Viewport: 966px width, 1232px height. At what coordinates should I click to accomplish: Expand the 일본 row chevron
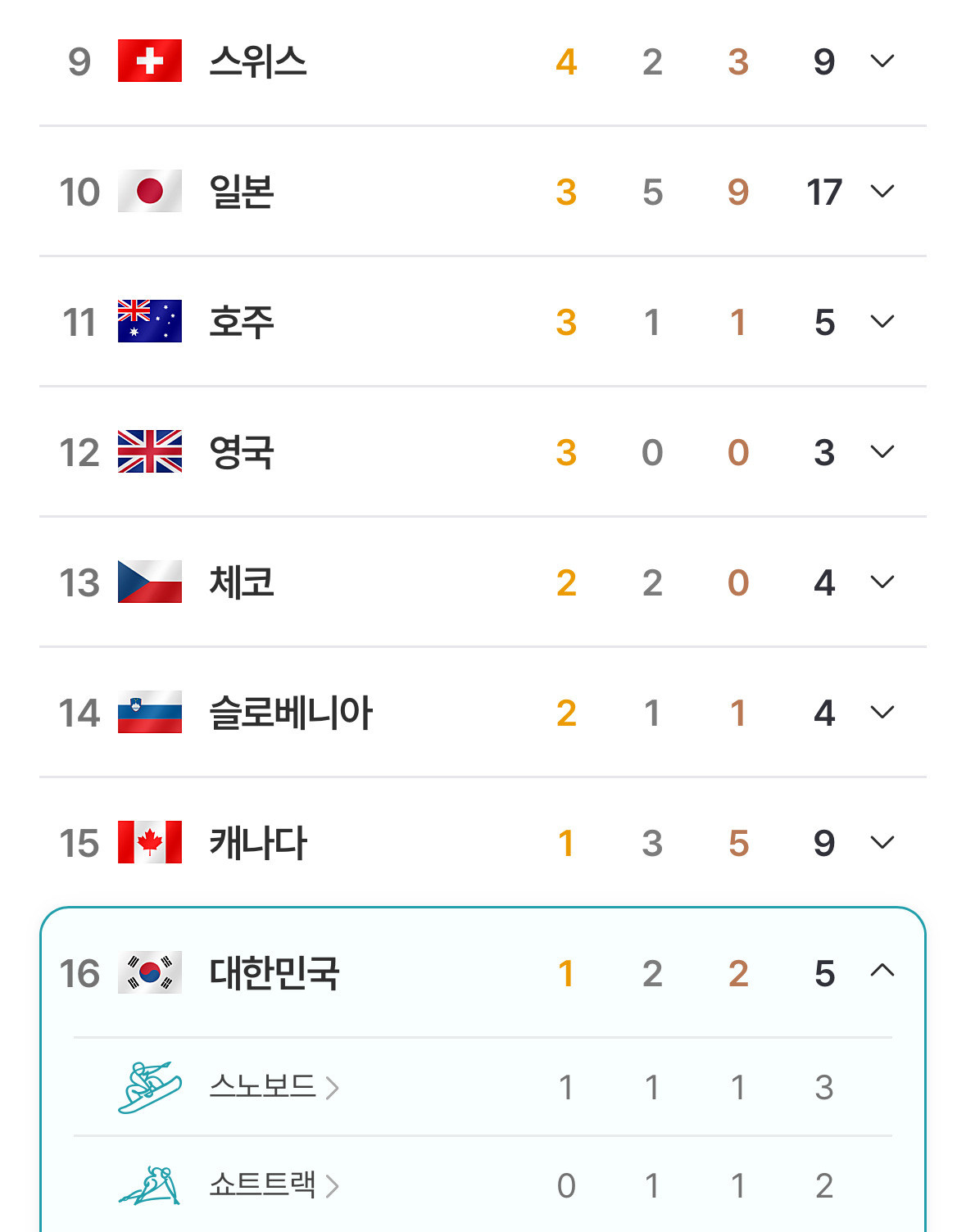tap(882, 192)
